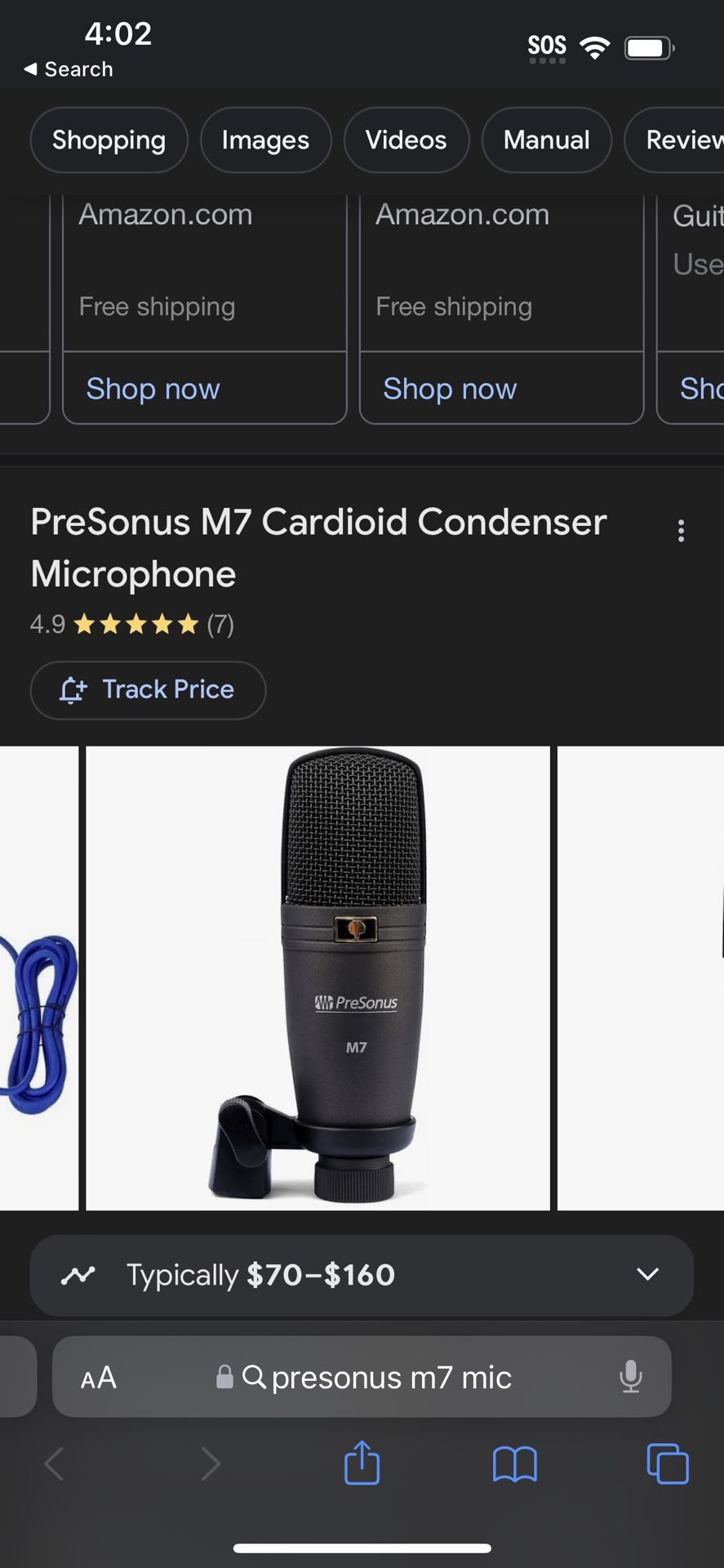This screenshot has height=1568, width=724.
Task: Open the PreSonus M7 microphone product image
Action: 318,978
